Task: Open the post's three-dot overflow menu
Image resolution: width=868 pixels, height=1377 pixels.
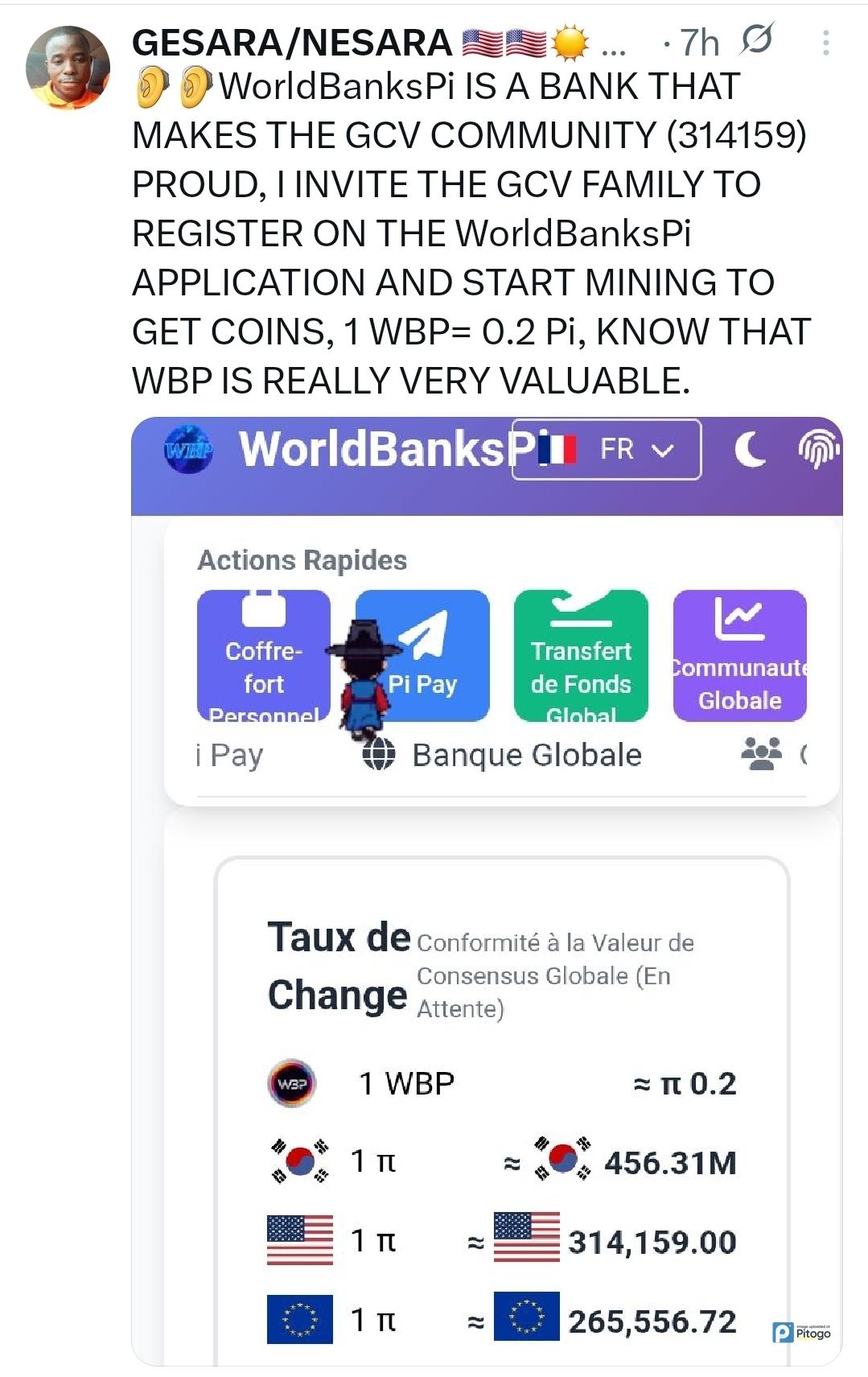Action: [825, 43]
